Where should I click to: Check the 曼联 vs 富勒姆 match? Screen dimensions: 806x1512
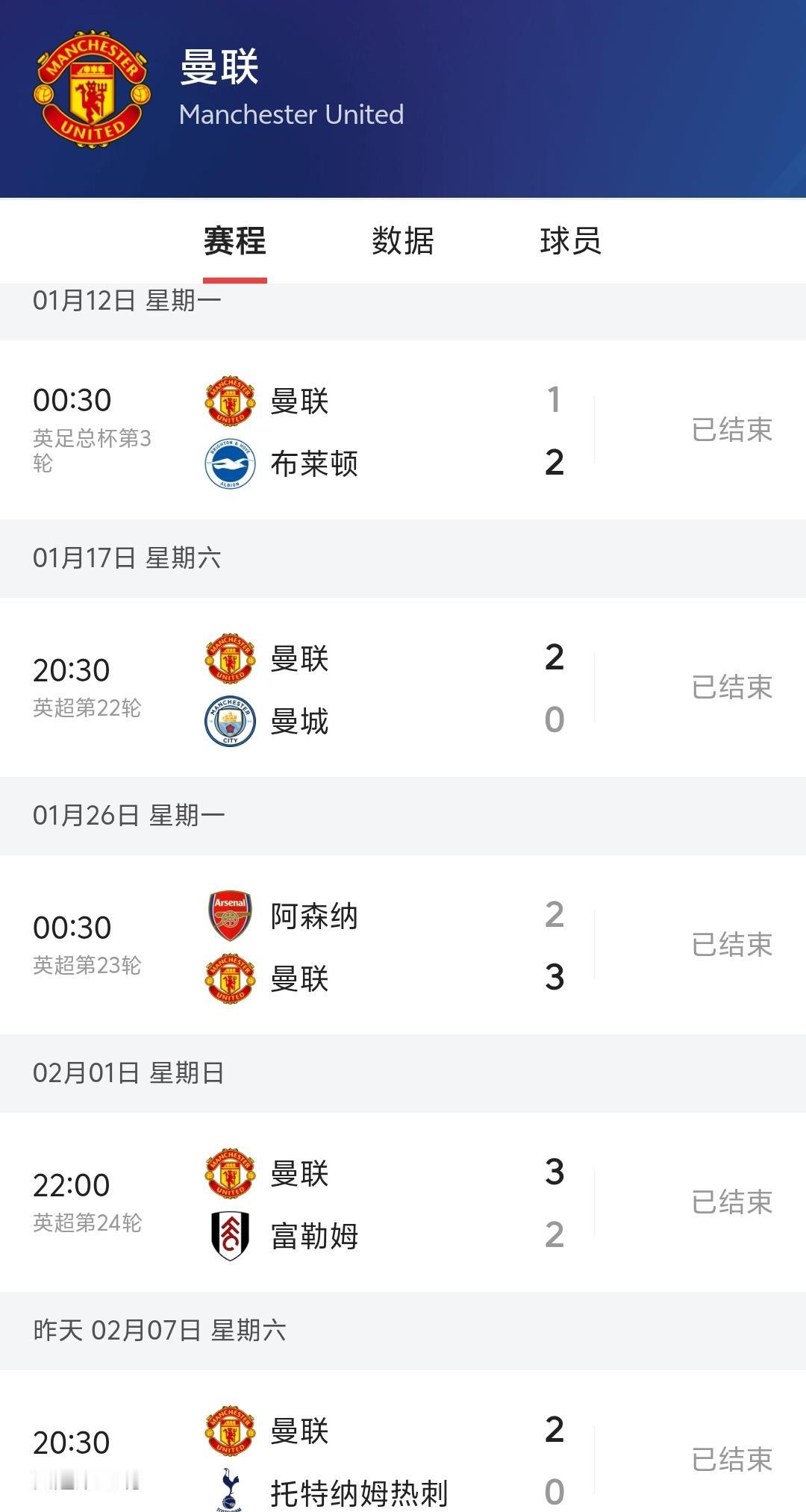point(403,1203)
